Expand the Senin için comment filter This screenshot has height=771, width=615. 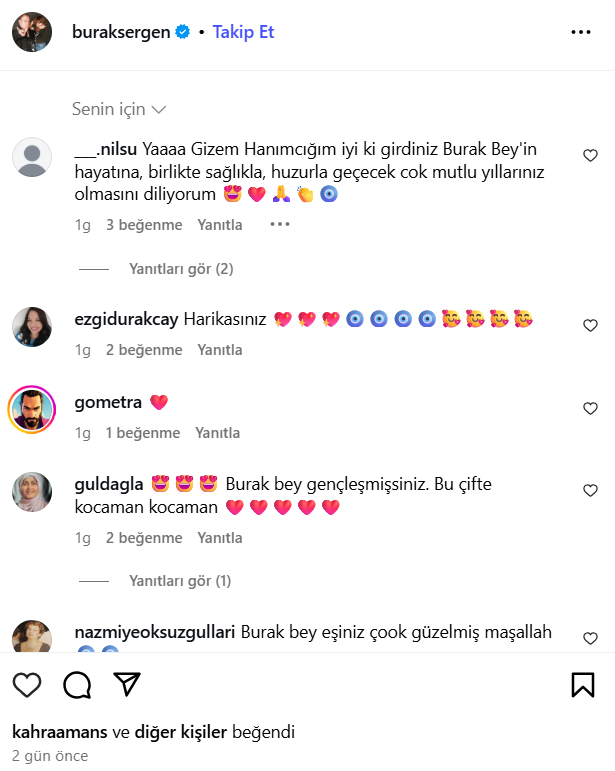tap(119, 109)
